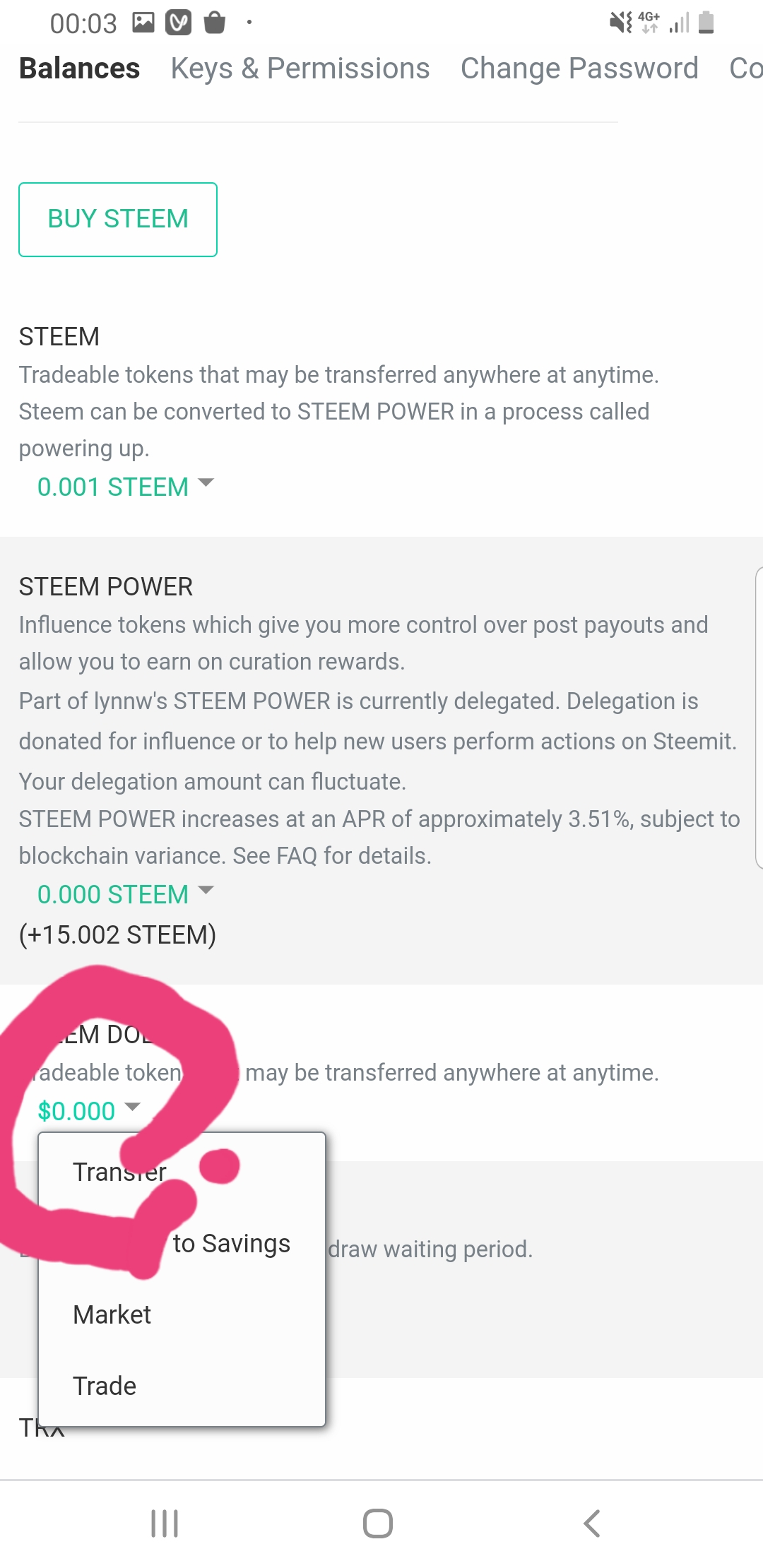Expand the 0.001 STEEM balance dropdown
This screenshot has height=1568, width=763.
tap(125, 487)
